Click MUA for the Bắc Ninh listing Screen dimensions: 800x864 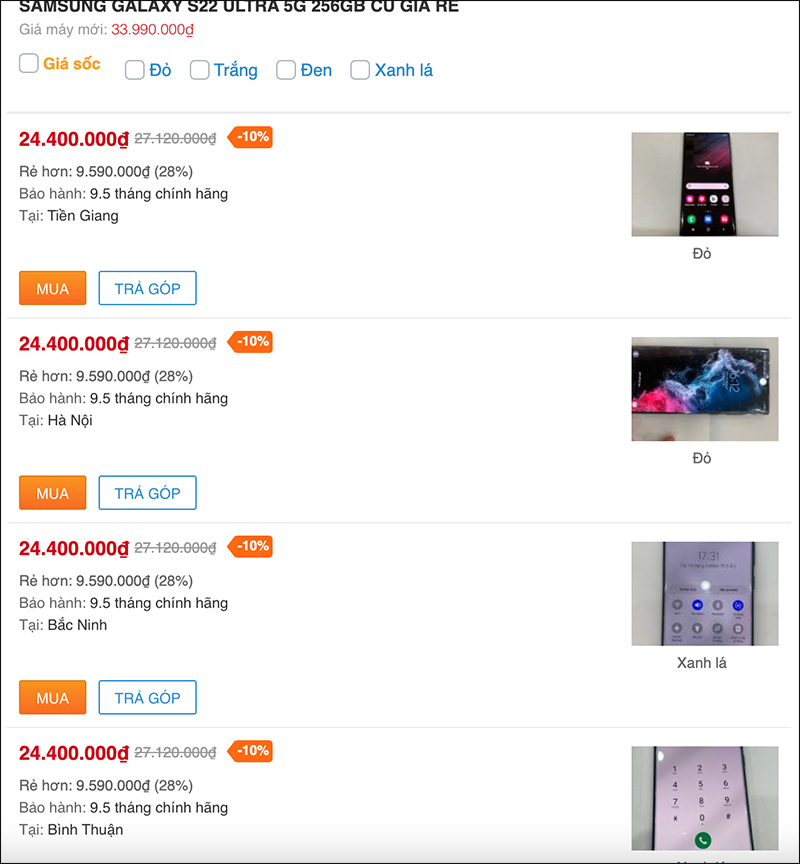click(52, 697)
